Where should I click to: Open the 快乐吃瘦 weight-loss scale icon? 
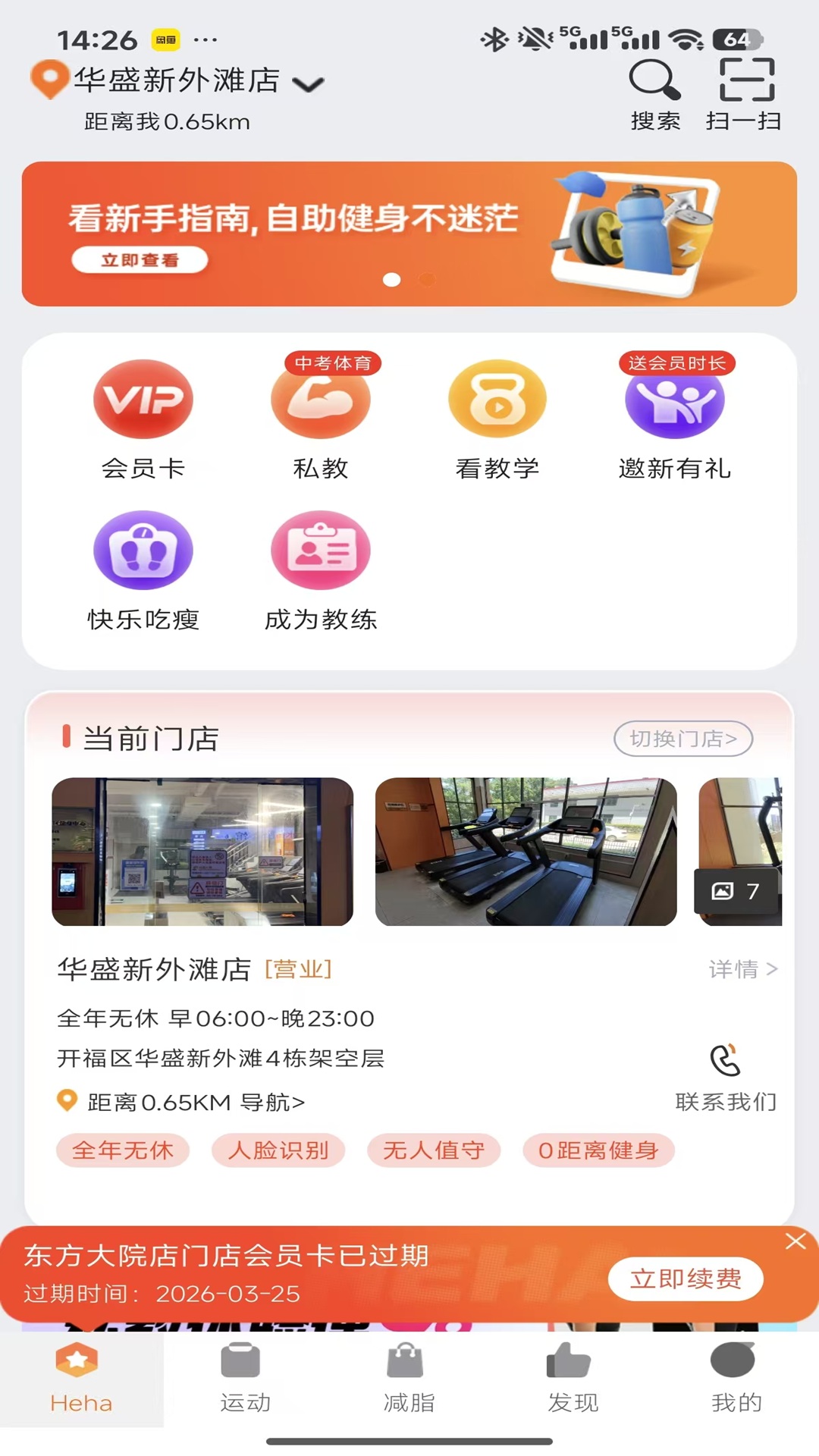pyautogui.click(x=145, y=550)
